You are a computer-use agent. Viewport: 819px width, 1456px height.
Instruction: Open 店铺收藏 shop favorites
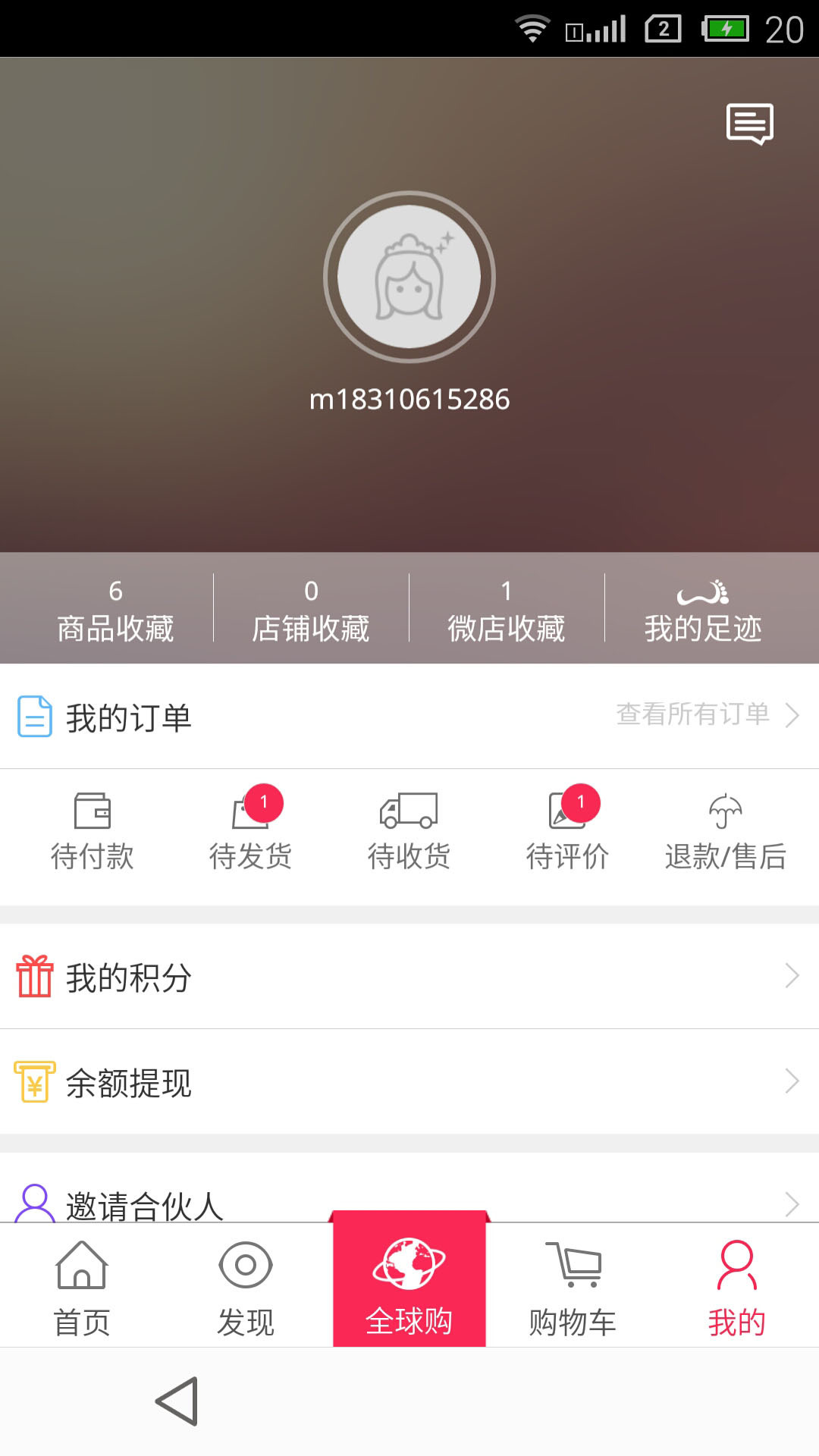click(x=311, y=610)
